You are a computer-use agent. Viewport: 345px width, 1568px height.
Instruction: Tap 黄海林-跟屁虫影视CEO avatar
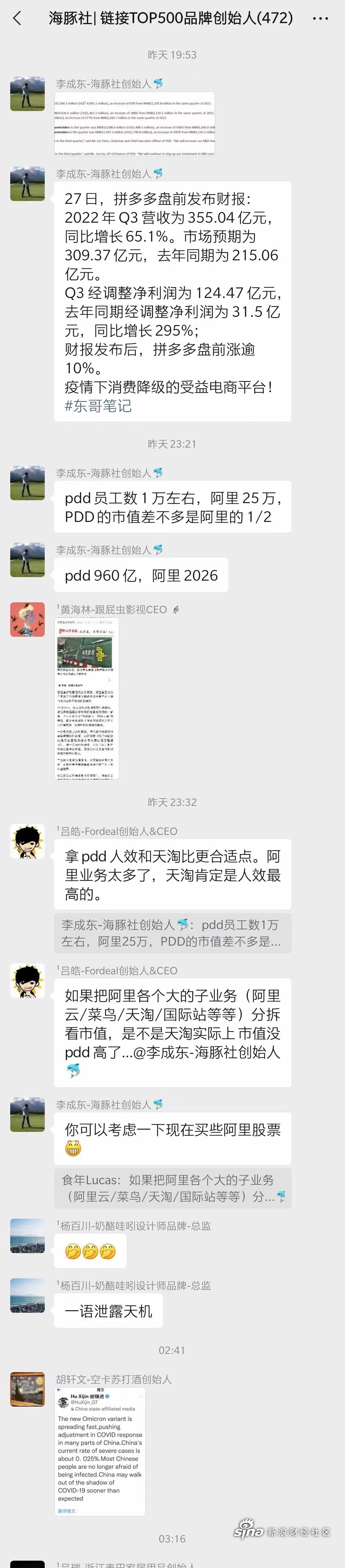pos(27,620)
